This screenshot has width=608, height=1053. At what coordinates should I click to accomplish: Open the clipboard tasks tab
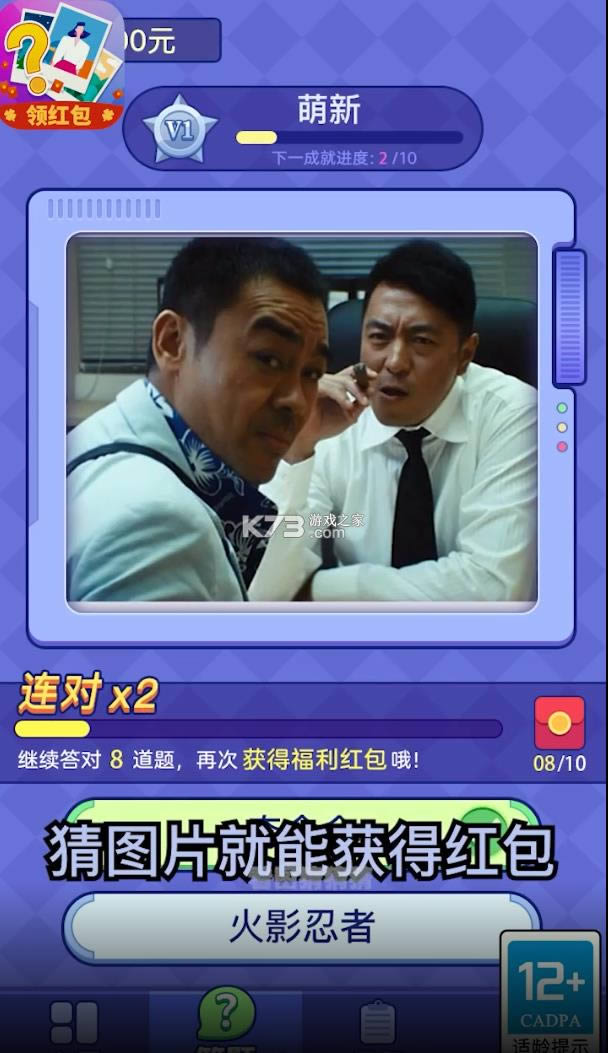coord(377,1022)
